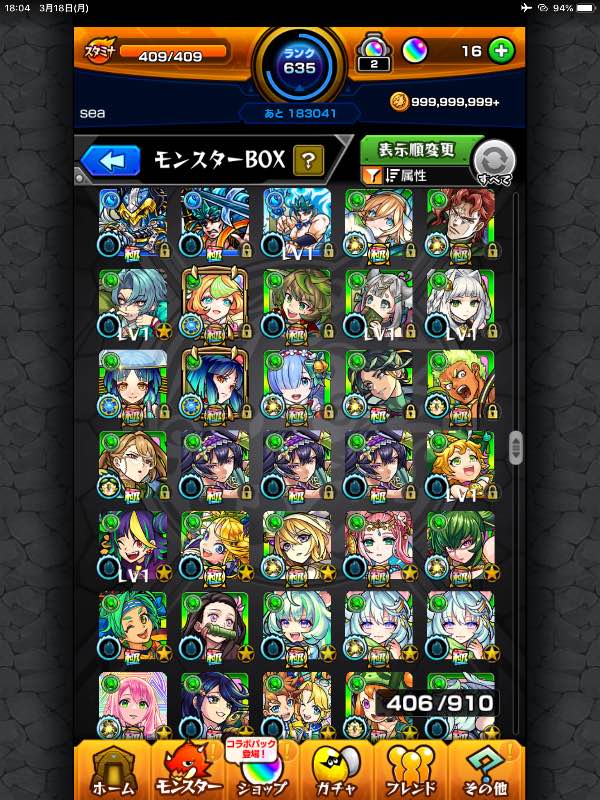Add orbs with the green plus button
Viewport: 600px width, 800px height.
(501, 51)
